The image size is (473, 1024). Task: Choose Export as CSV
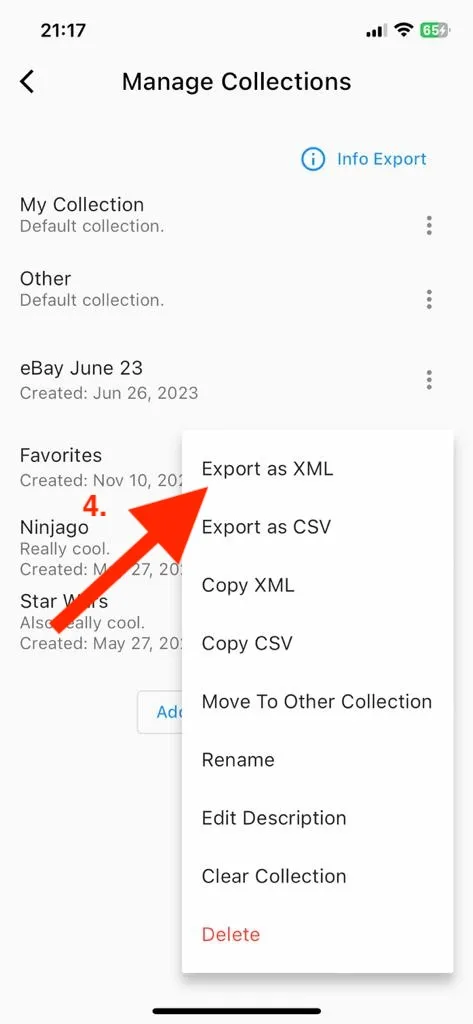click(x=318, y=526)
